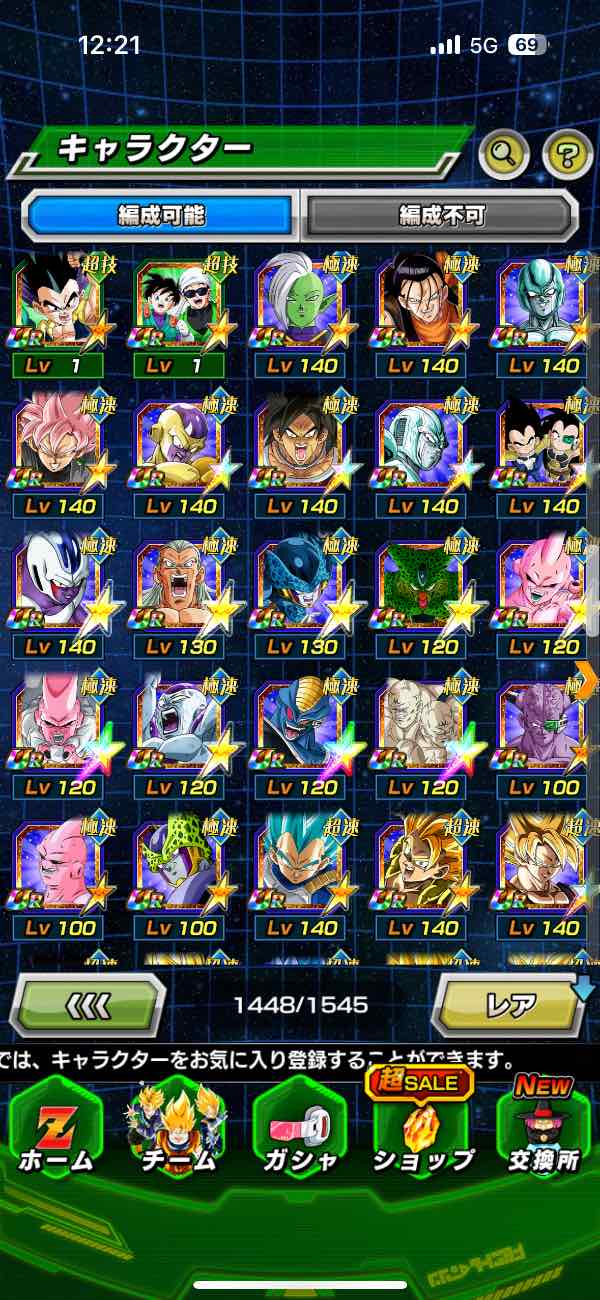Tap the orange arrow on the right edge

click(x=587, y=679)
